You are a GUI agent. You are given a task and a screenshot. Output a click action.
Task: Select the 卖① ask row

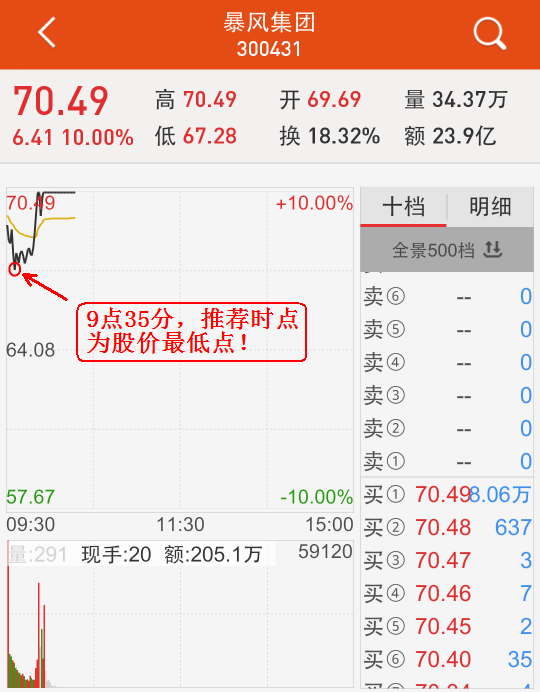click(x=447, y=461)
